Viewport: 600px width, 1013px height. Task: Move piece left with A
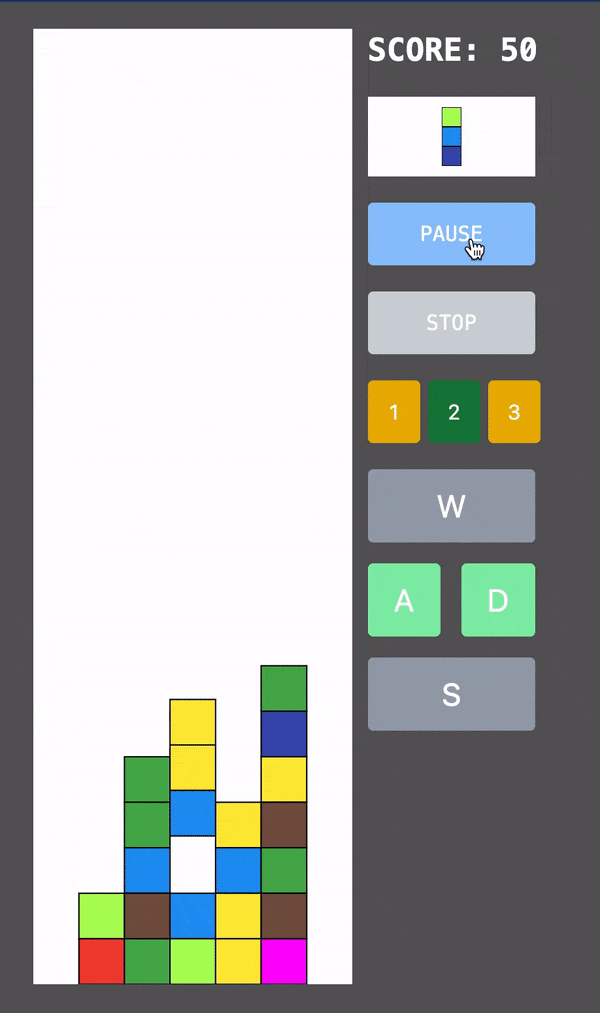(404, 600)
